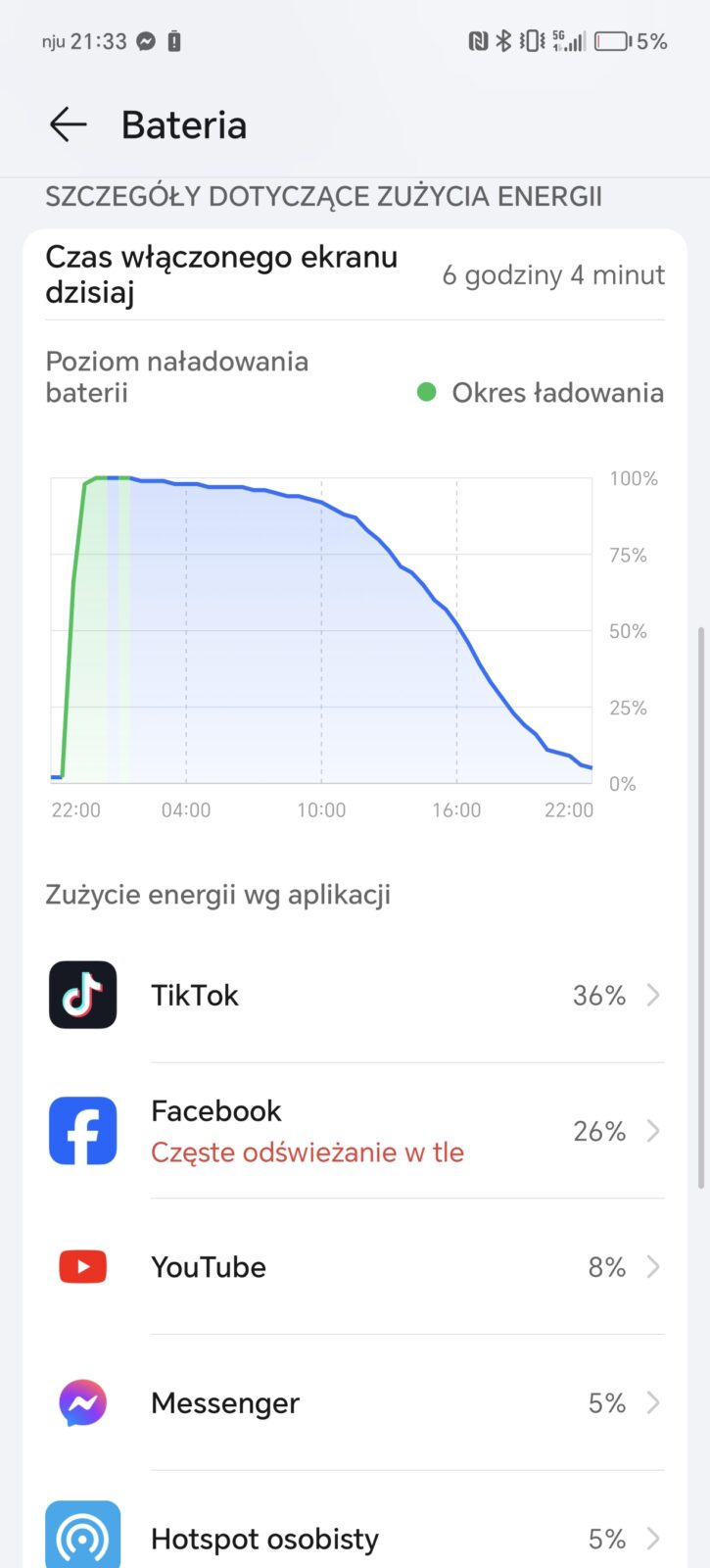Go back from the Bateria screen
Image resolution: width=710 pixels, height=1568 pixels.
(68, 125)
